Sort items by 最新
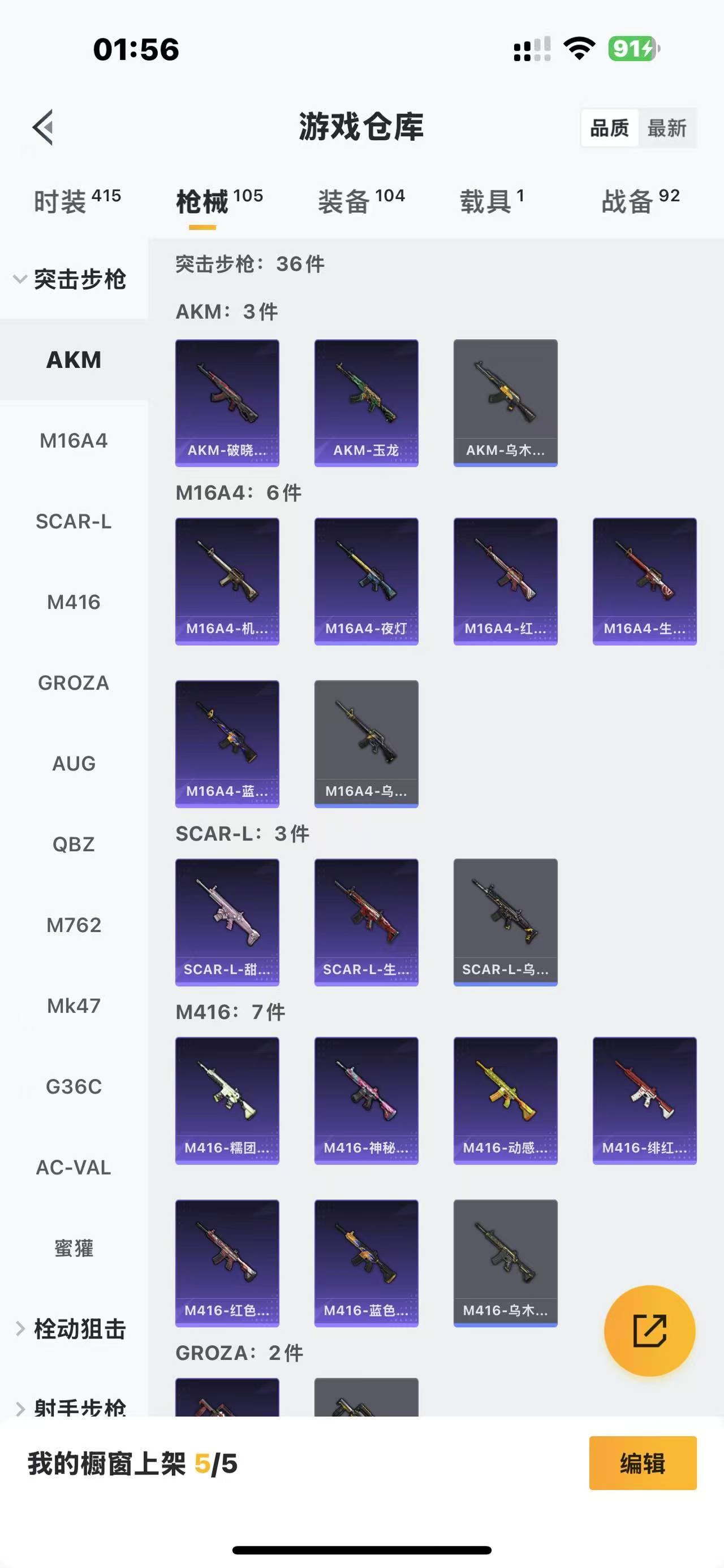The image size is (724, 1568). point(666,128)
